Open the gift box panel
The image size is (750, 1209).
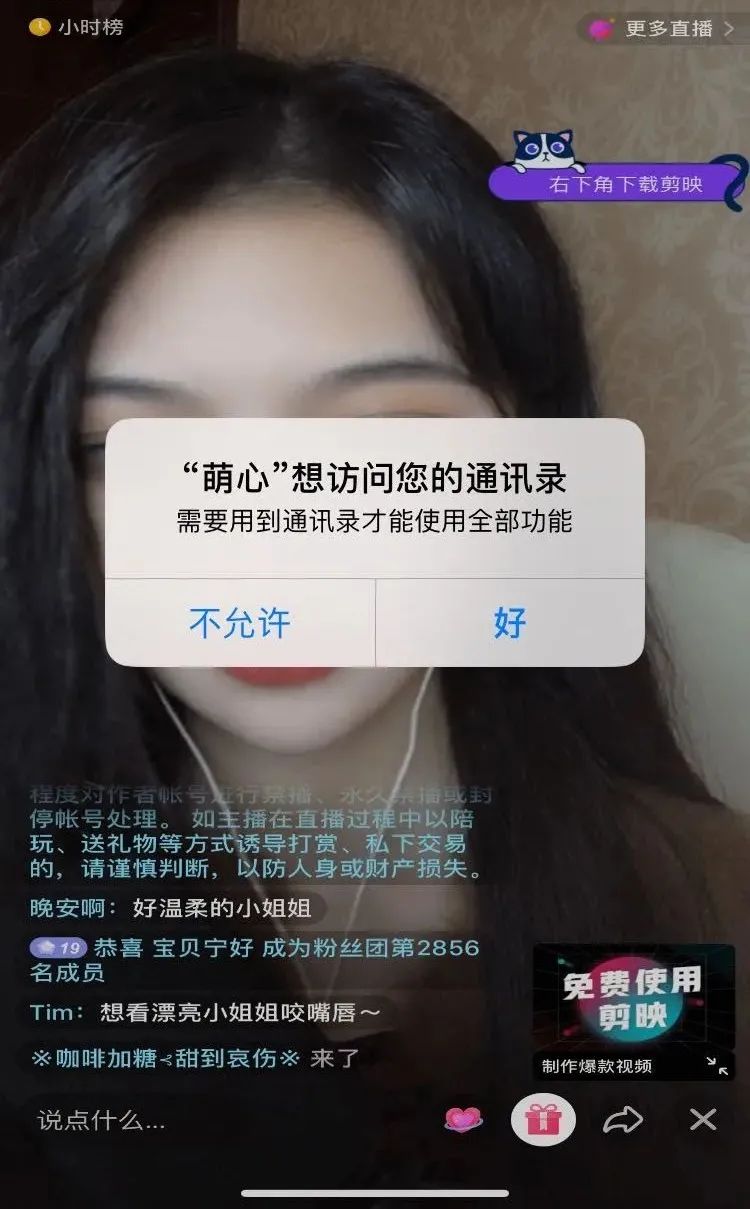543,1120
